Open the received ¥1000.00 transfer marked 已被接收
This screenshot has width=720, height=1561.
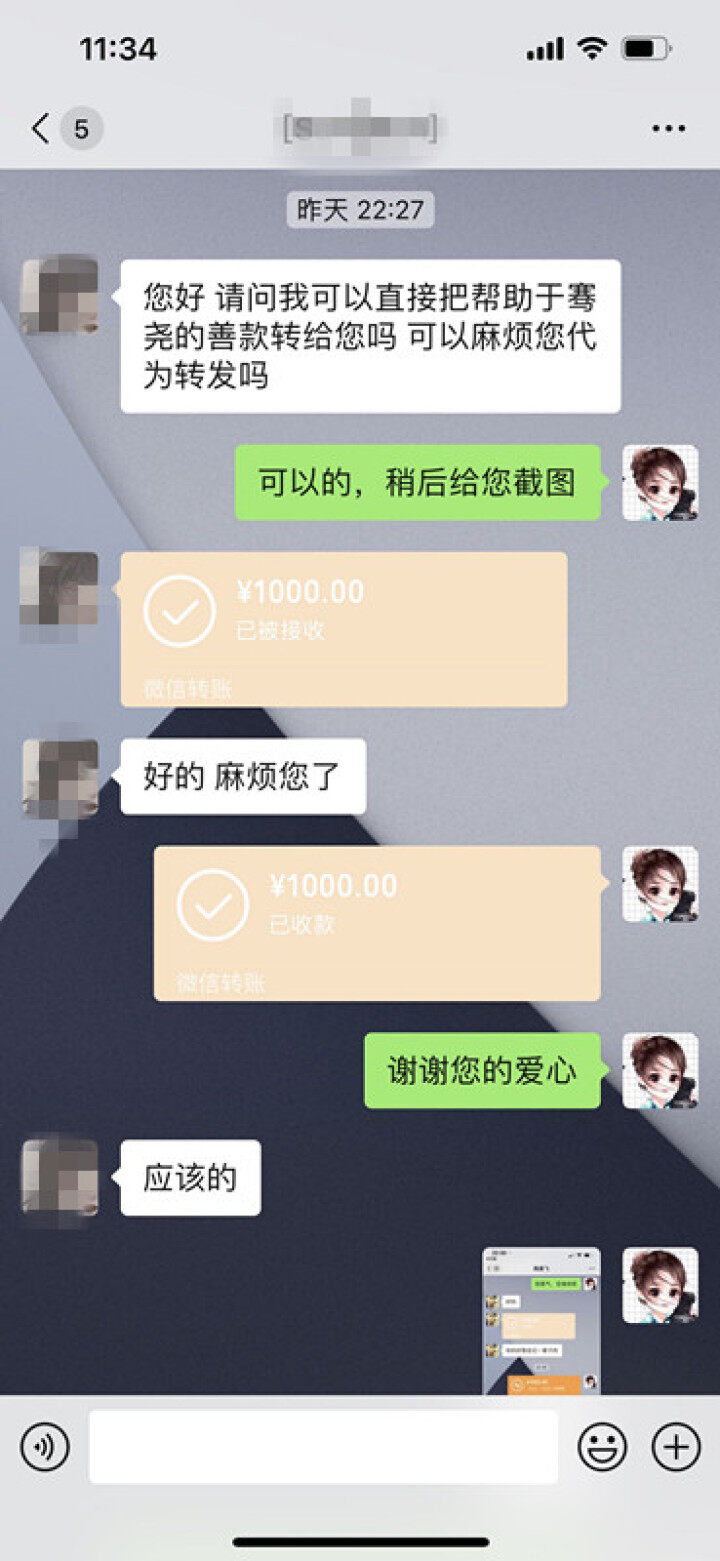point(343,629)
